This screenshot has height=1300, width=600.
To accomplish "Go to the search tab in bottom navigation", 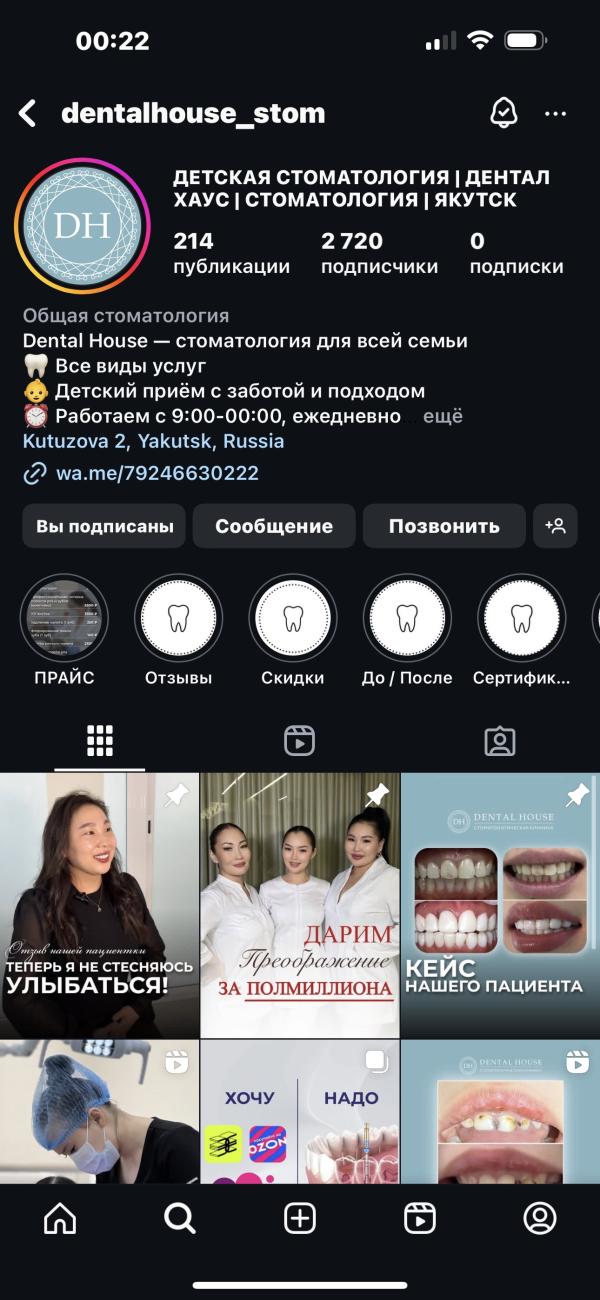I will pos(179,1218).
